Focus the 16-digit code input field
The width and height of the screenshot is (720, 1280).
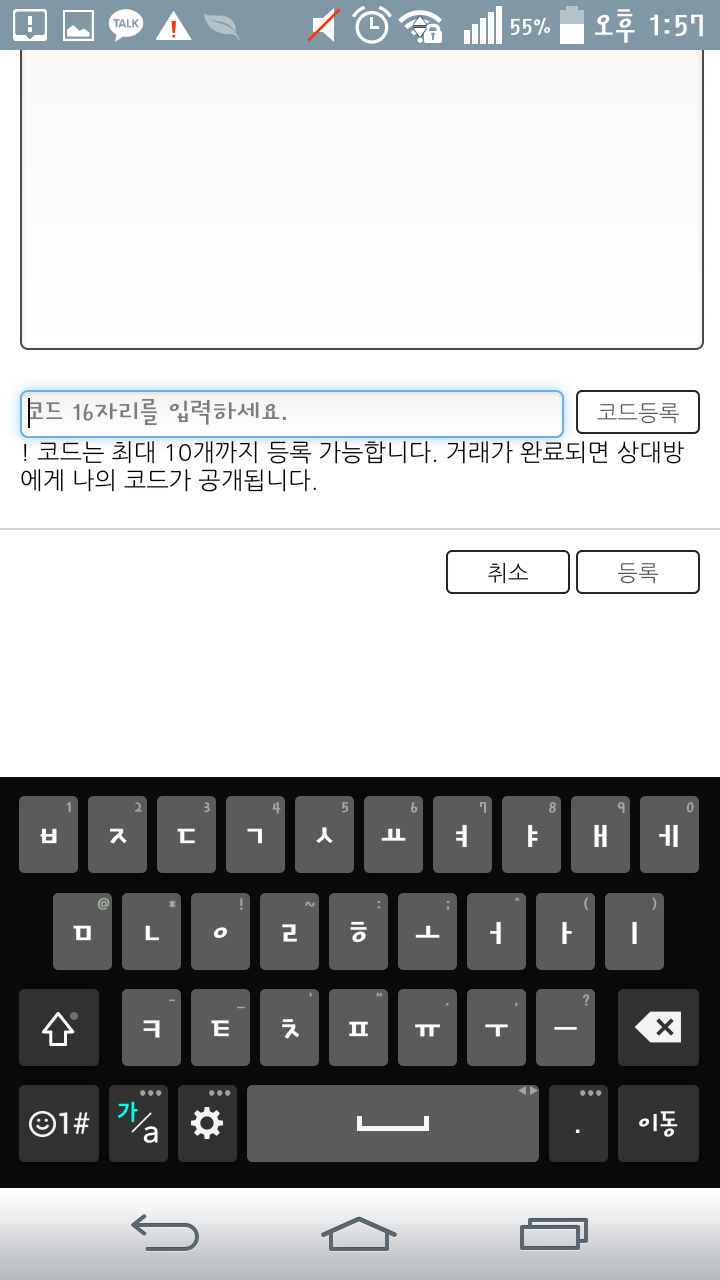tap(292, 413)
